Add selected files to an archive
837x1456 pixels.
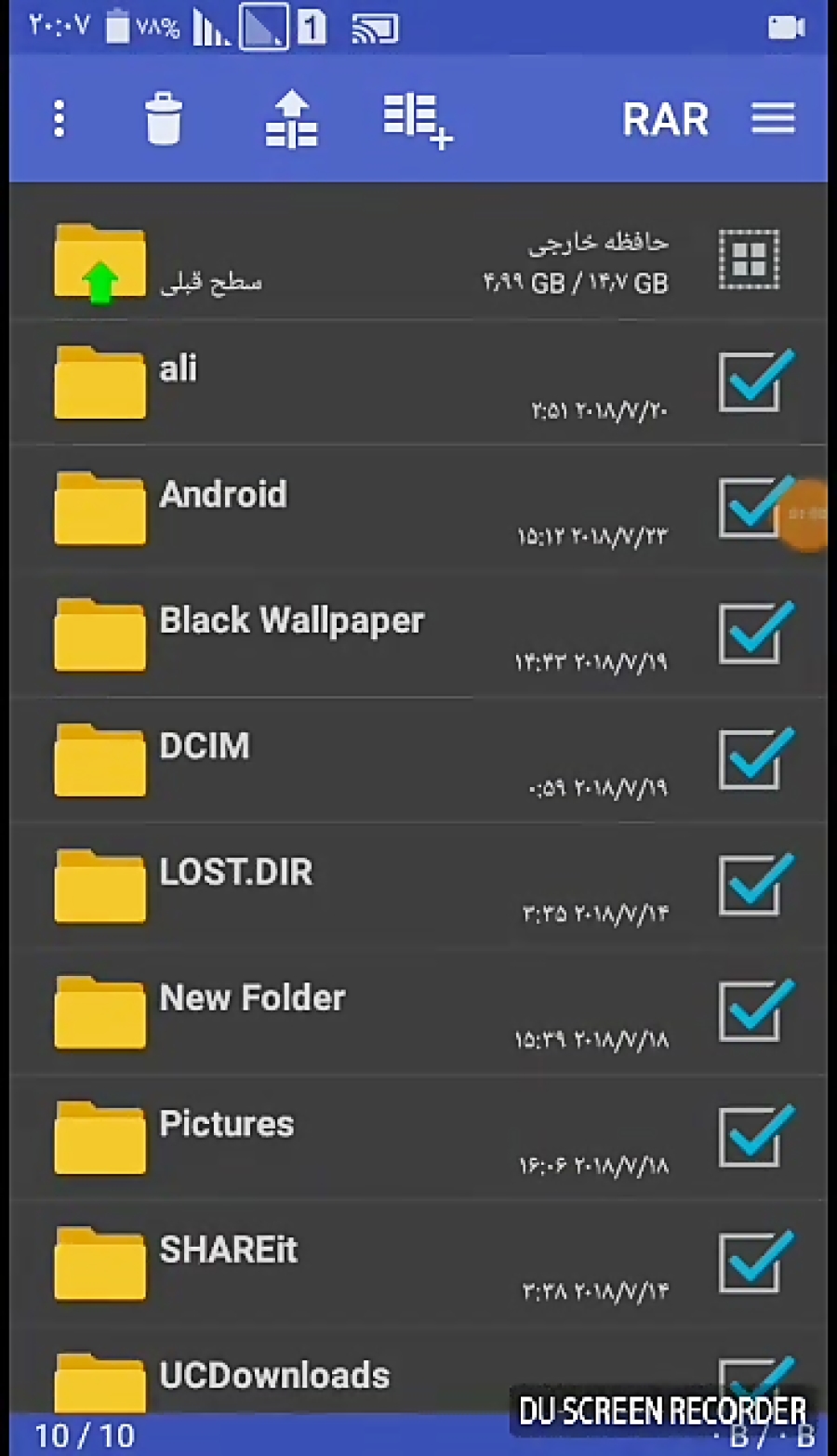418,120
